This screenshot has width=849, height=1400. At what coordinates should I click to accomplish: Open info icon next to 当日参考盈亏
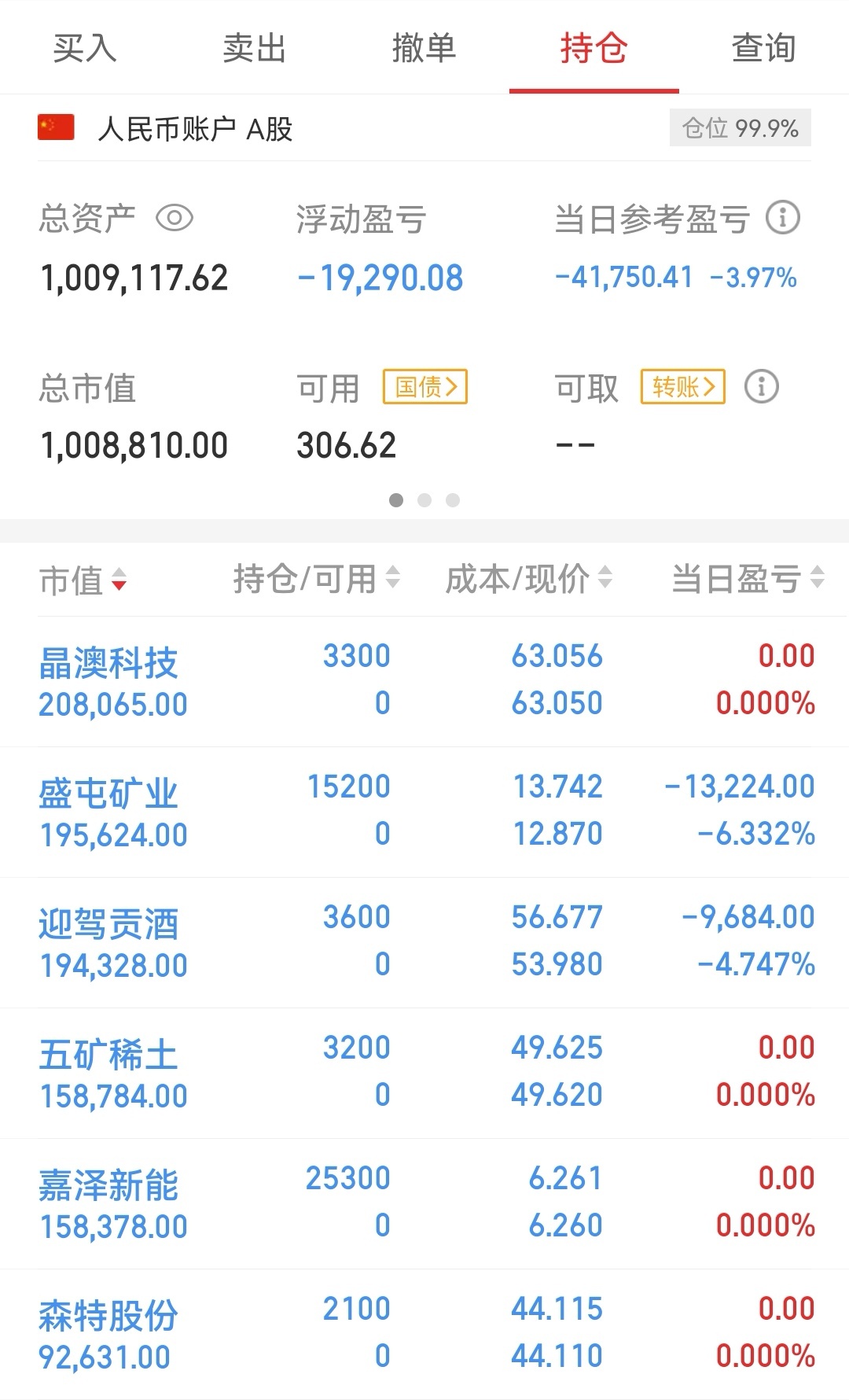[x=782, y=218]
